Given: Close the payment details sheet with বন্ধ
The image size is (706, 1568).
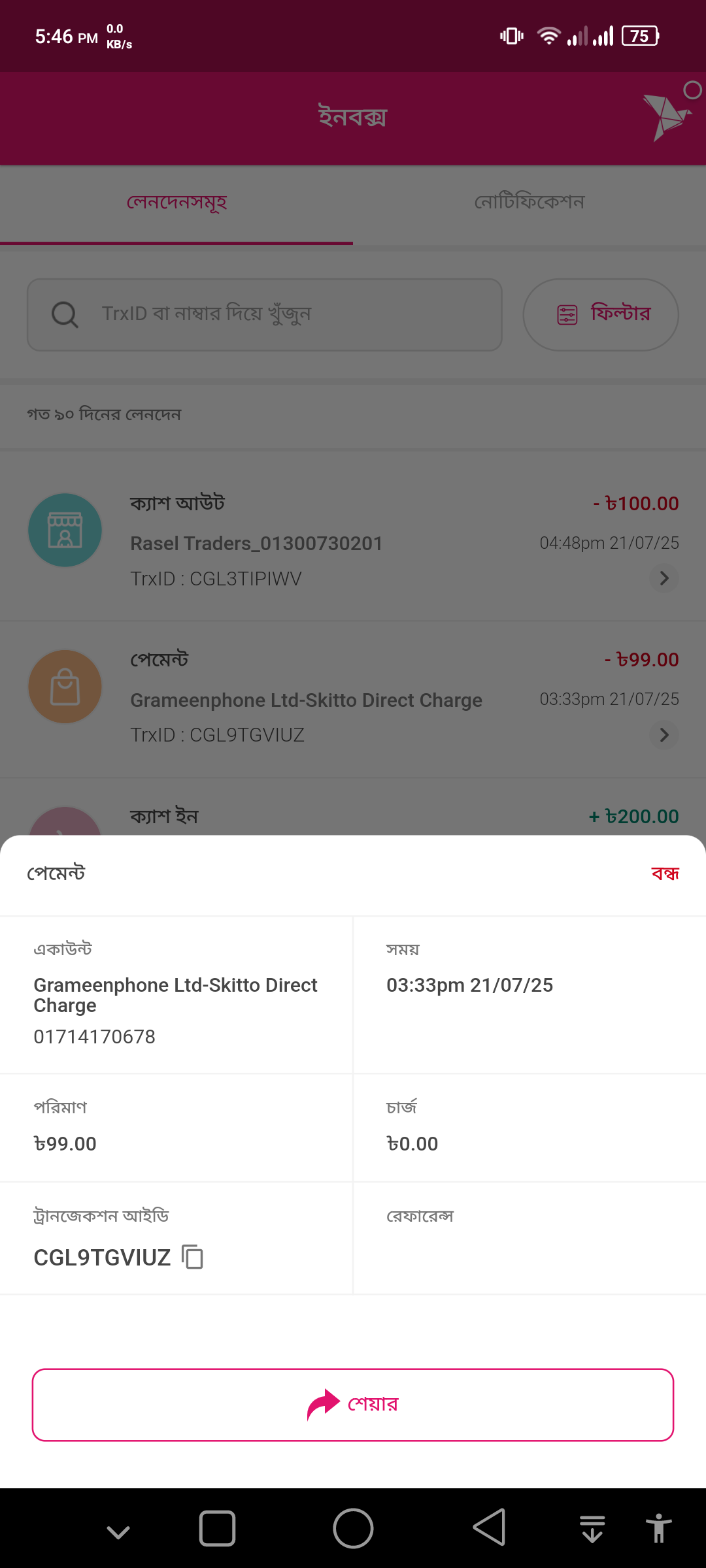Looking at the screenshot, I should (x=665, y=874).
